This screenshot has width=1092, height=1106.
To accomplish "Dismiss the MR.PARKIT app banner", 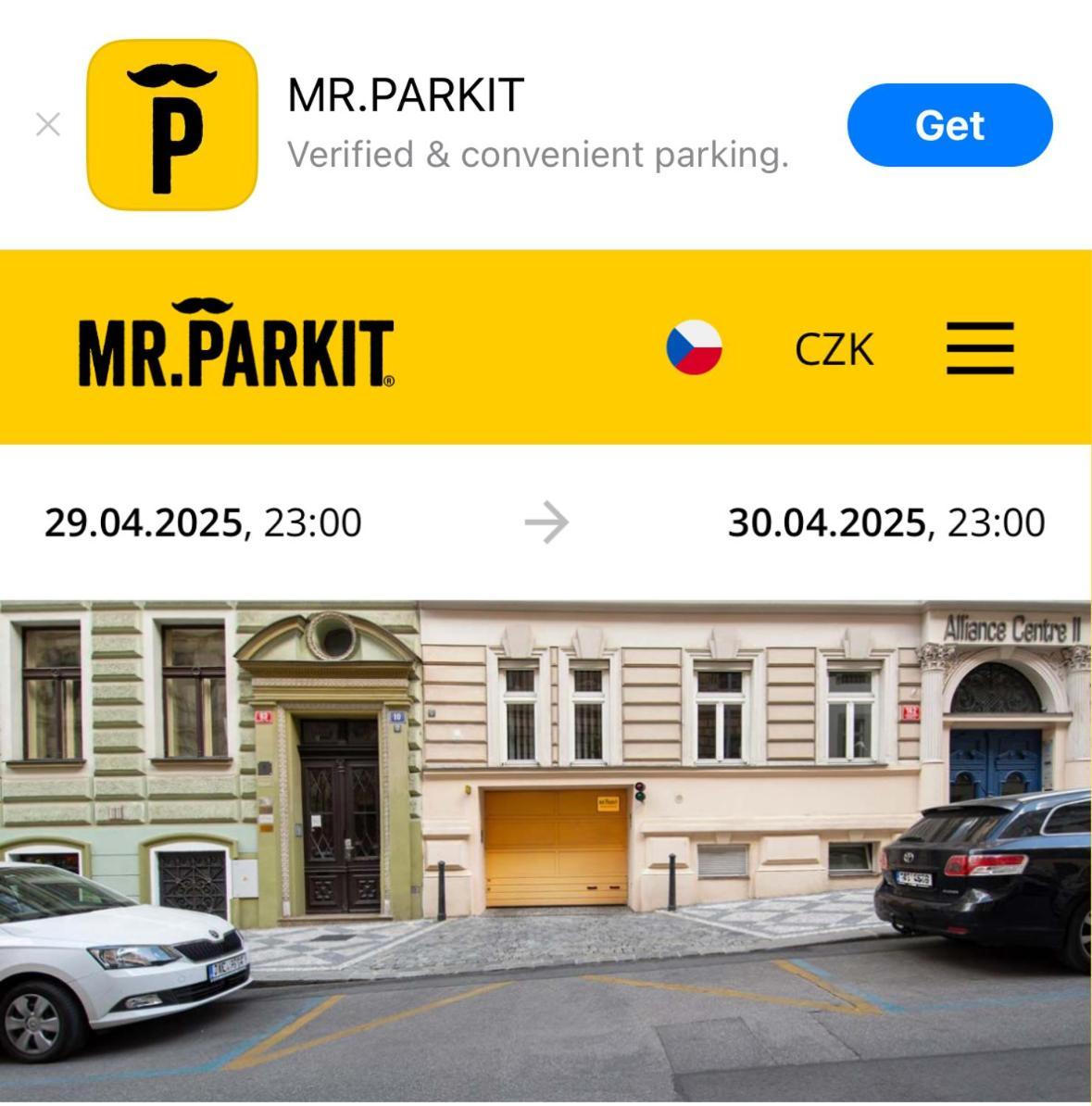I will point(48,124).
